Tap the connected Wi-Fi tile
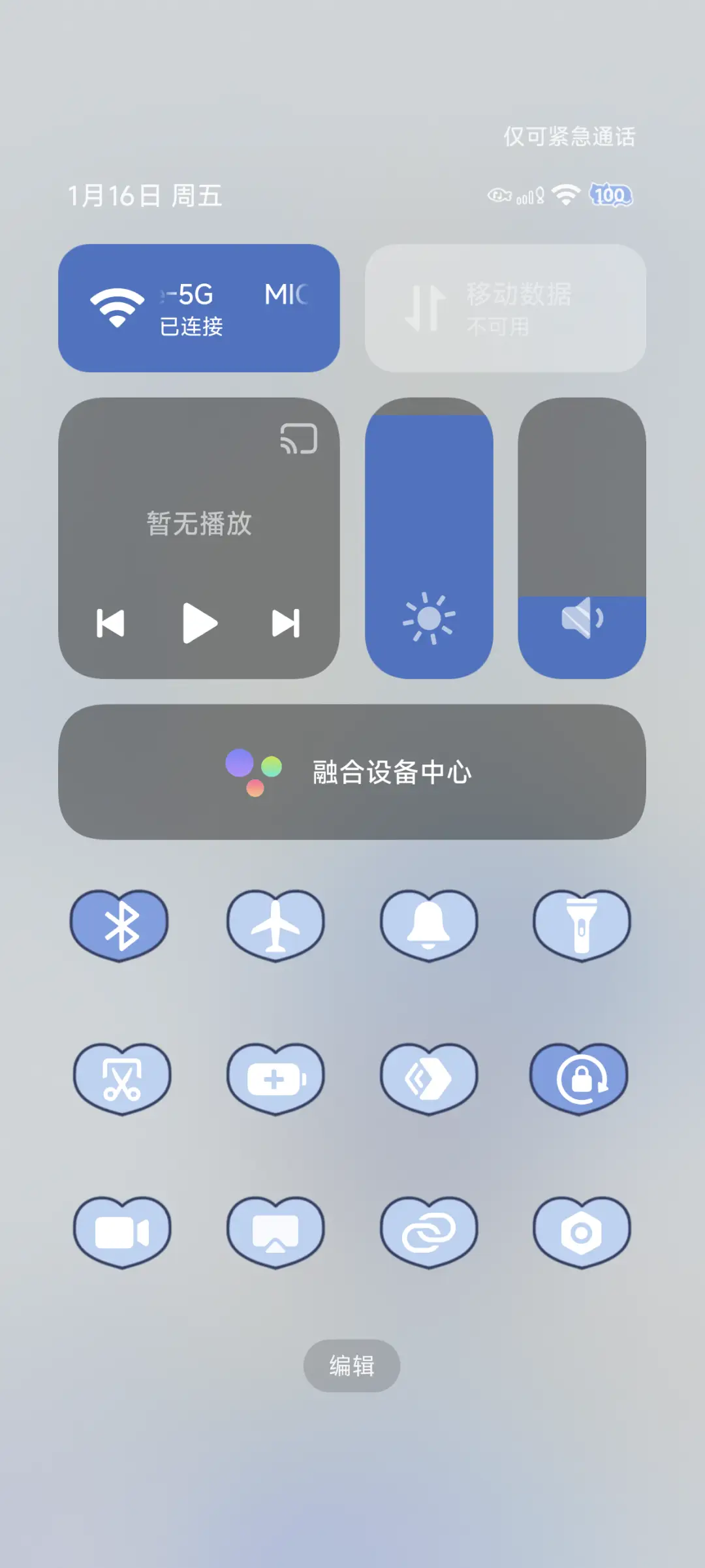 [198, 306]
